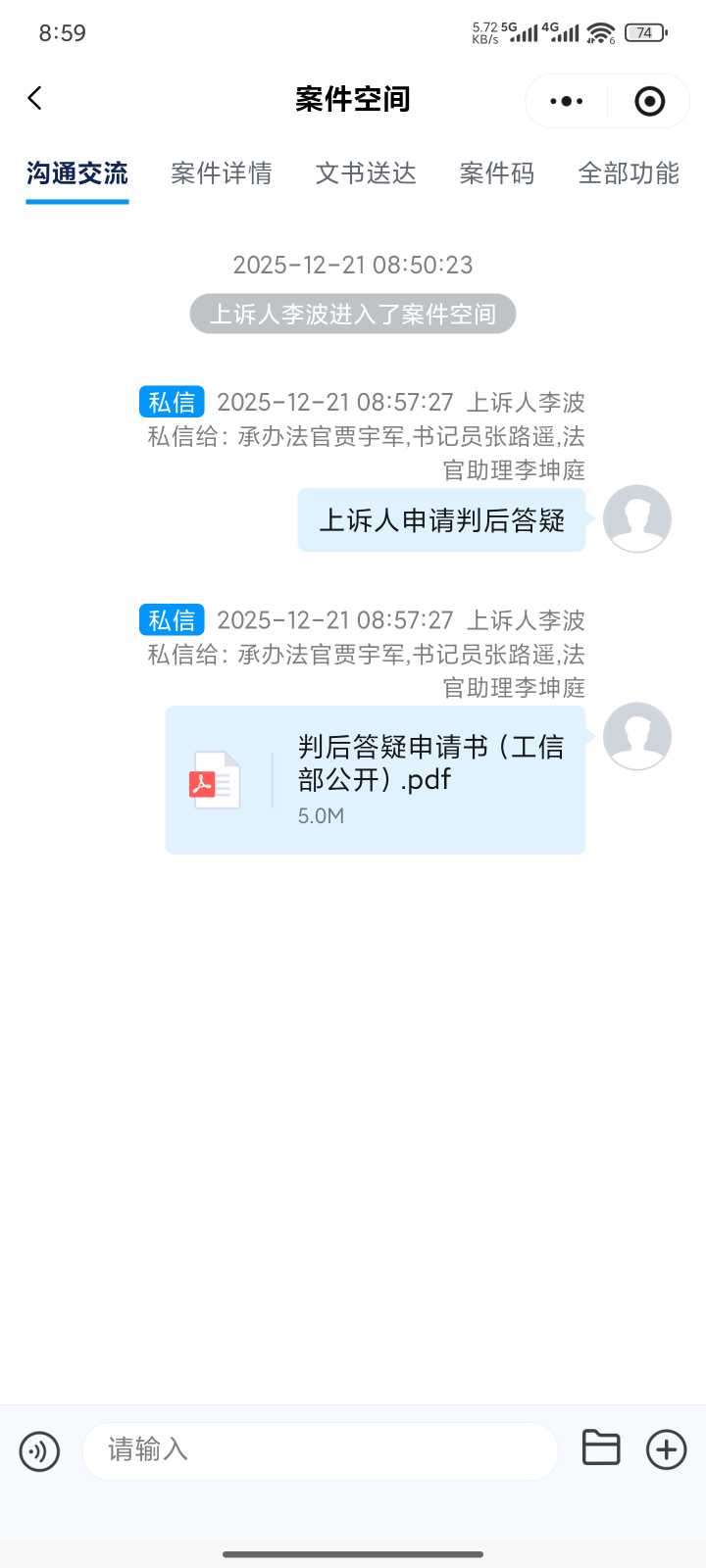Switch to the 案件详情 tab
706x1568 pixels.
tap(222, 173)
